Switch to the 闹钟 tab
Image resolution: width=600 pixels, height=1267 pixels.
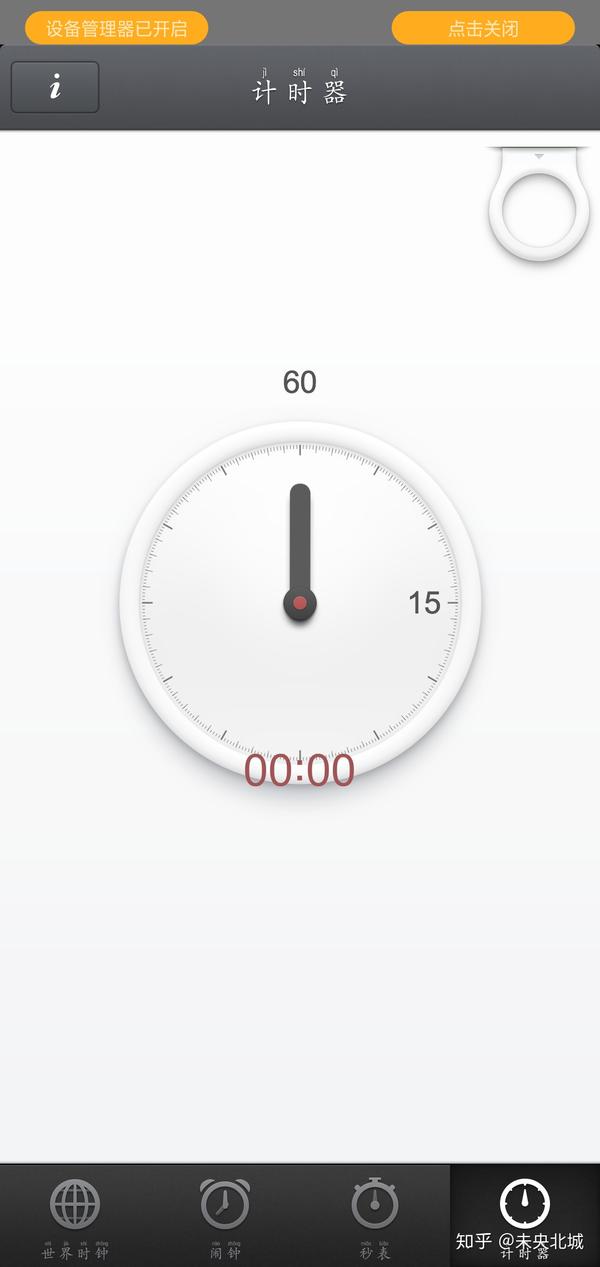[225, 1215]
